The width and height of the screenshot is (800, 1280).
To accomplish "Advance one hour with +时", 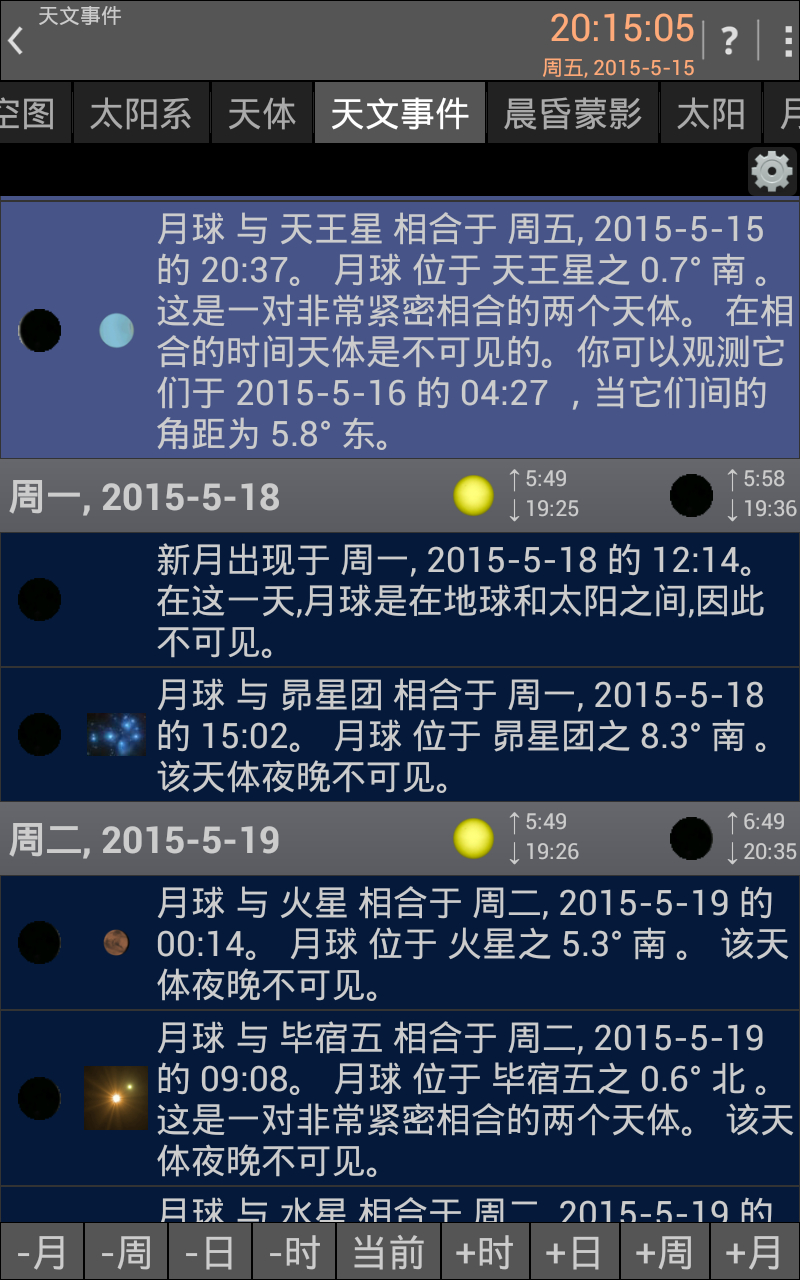I will (x=485, y=1252).
